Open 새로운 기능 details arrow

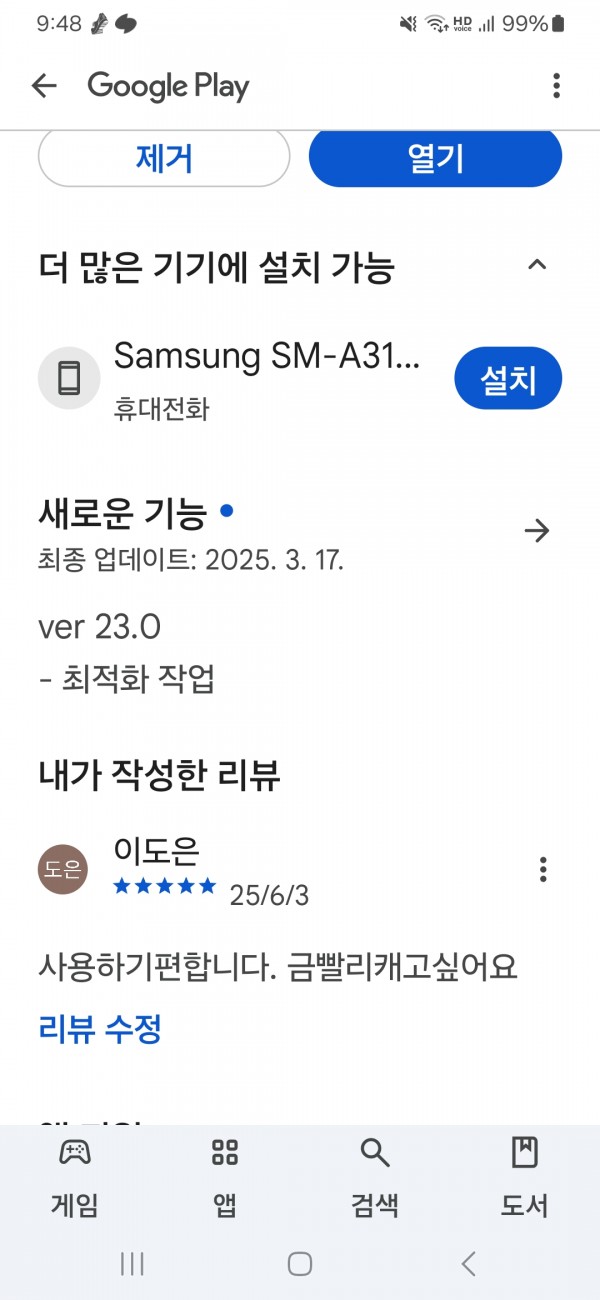537,530
